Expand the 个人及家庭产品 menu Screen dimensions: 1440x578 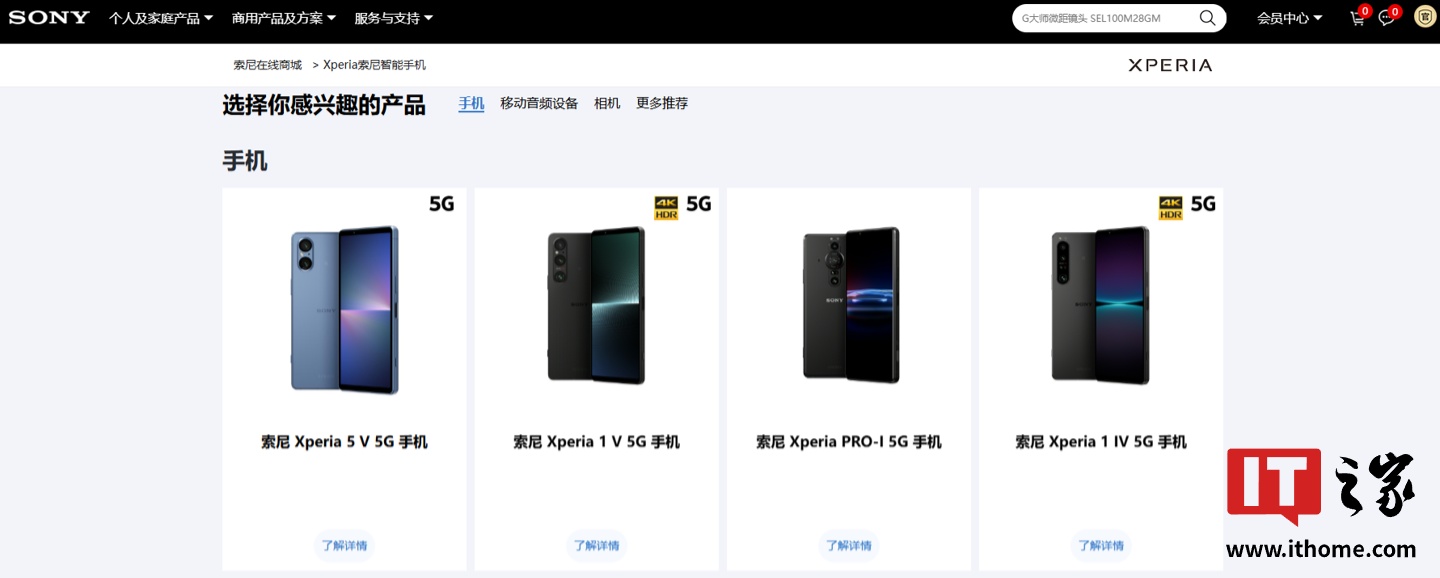[160, 18]
